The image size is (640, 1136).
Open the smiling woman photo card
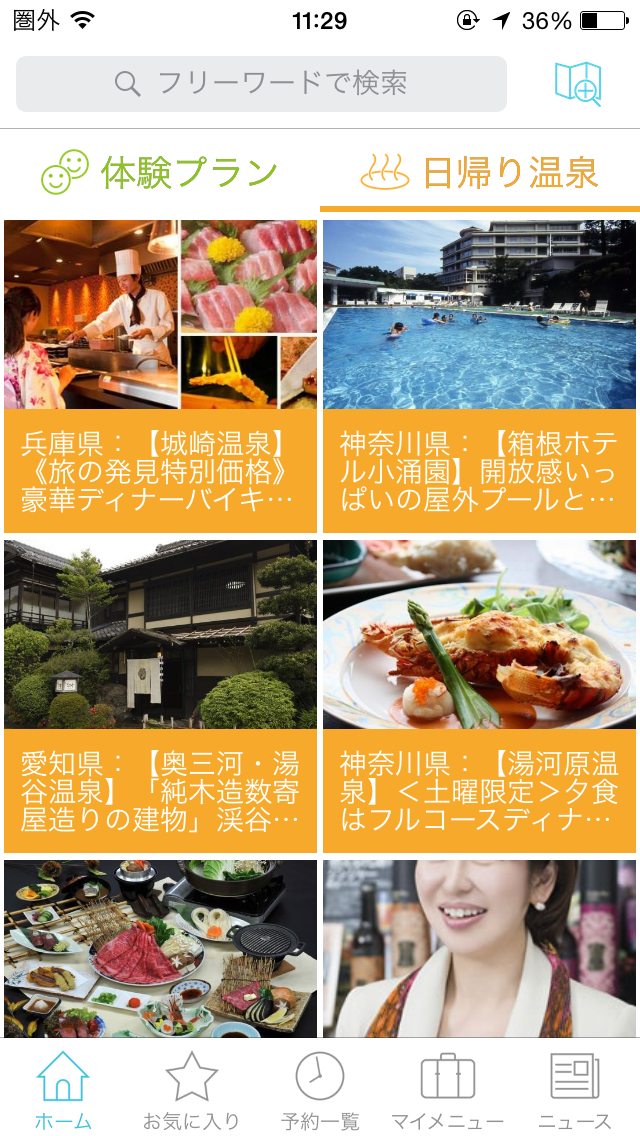click(479, 948)
